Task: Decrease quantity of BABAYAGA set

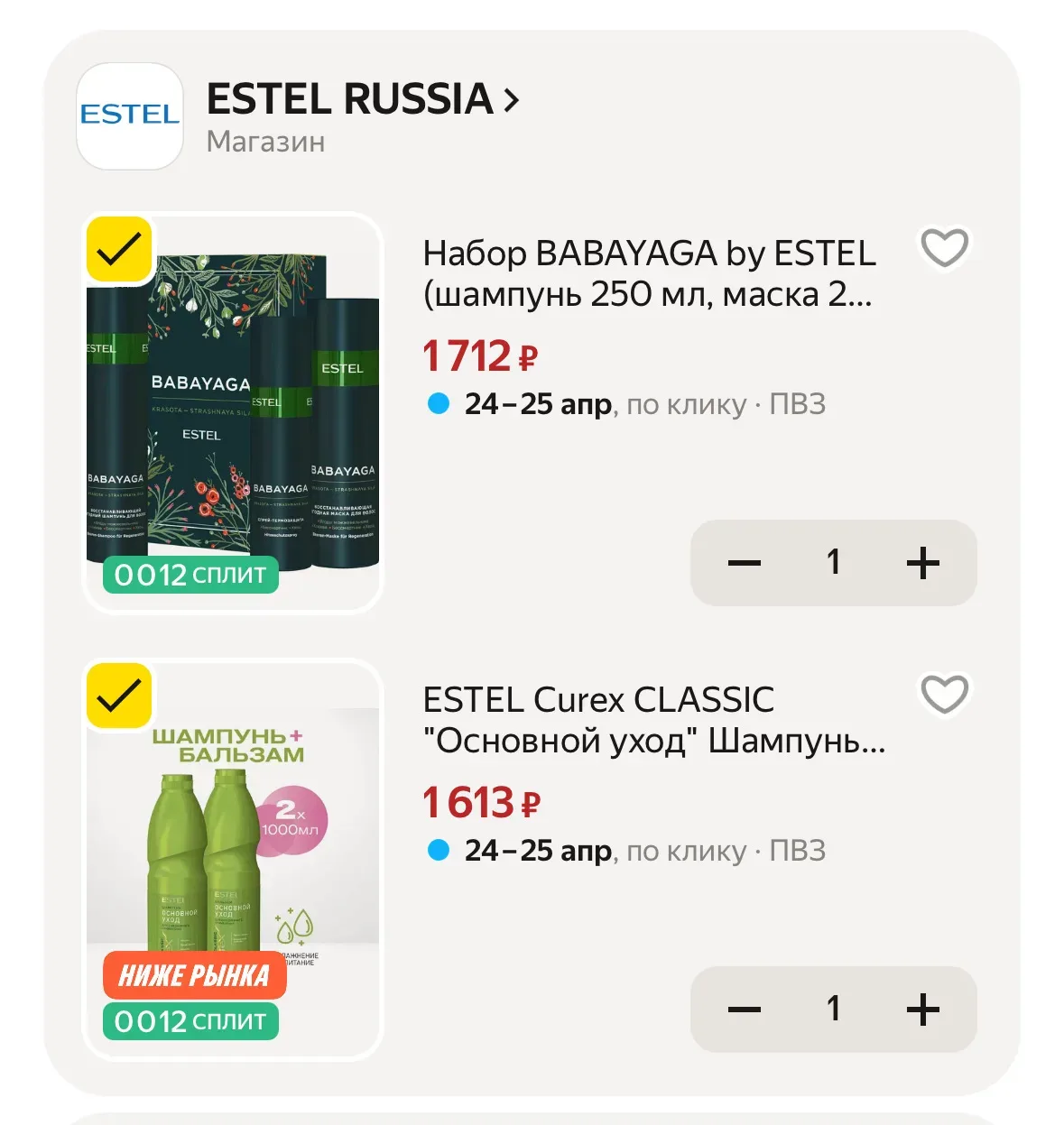Action: [x=745, y=563]
